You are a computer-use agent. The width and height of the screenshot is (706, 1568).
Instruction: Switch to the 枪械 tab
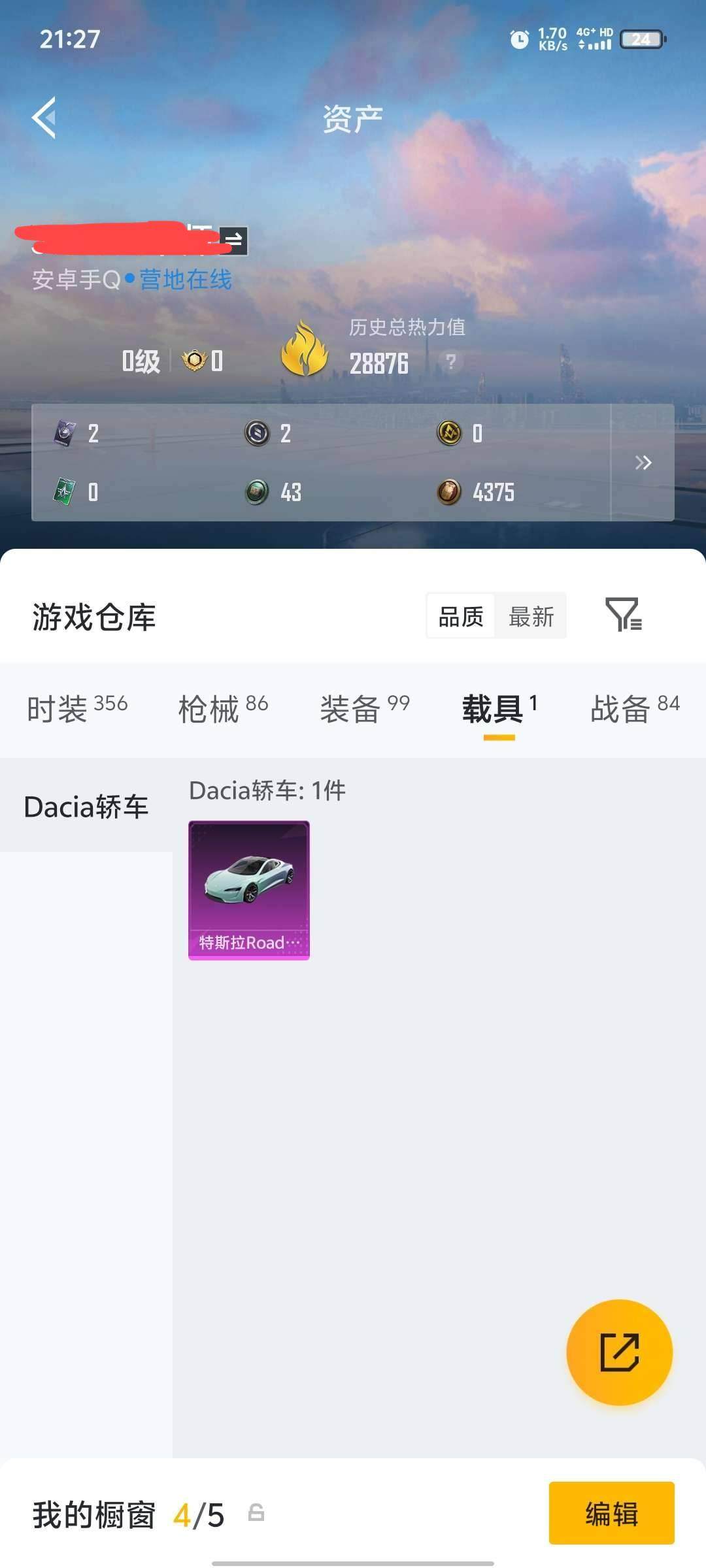(208, 711)
